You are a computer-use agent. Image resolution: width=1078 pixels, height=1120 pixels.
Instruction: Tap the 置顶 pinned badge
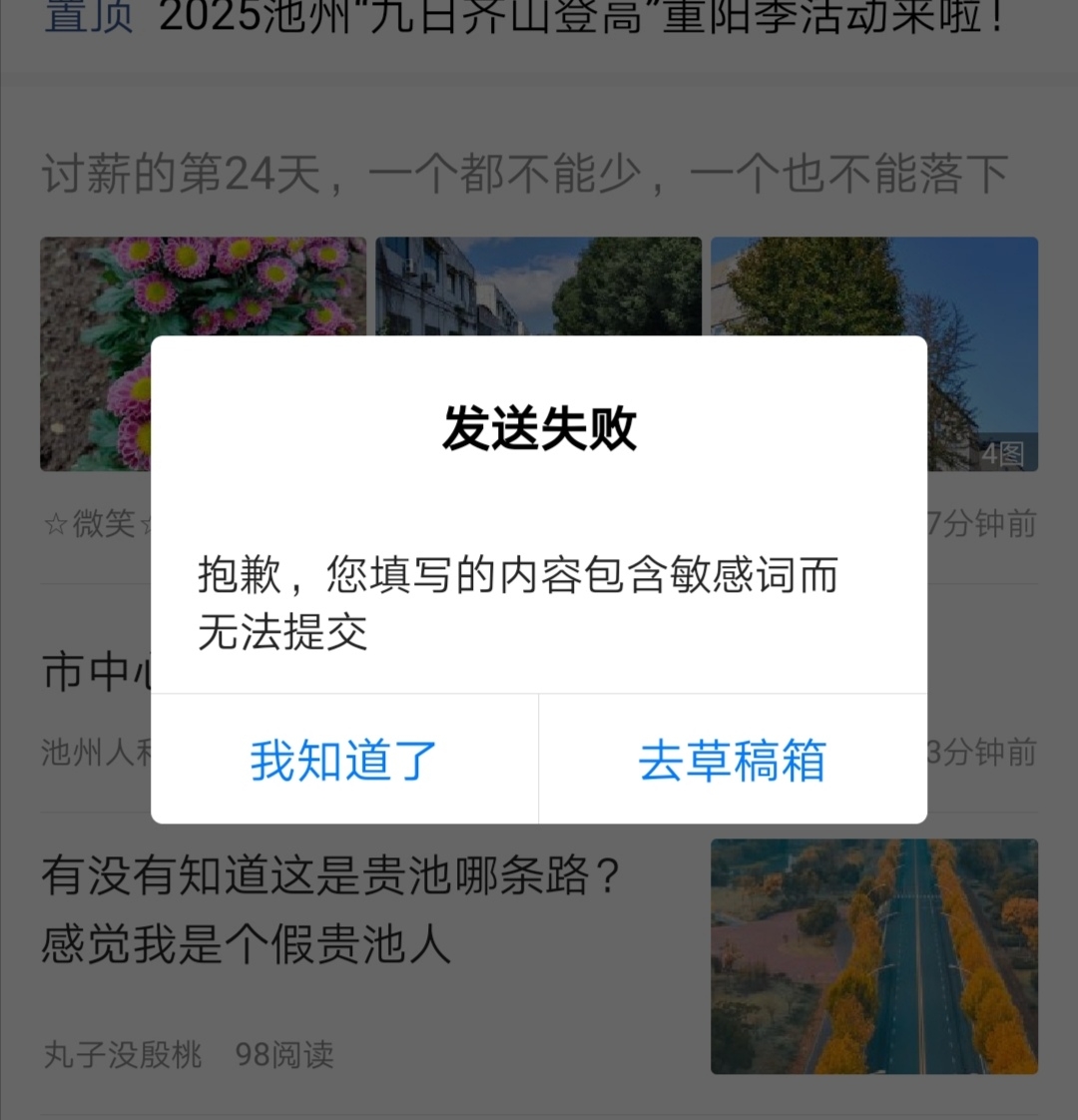click(86, 15)
